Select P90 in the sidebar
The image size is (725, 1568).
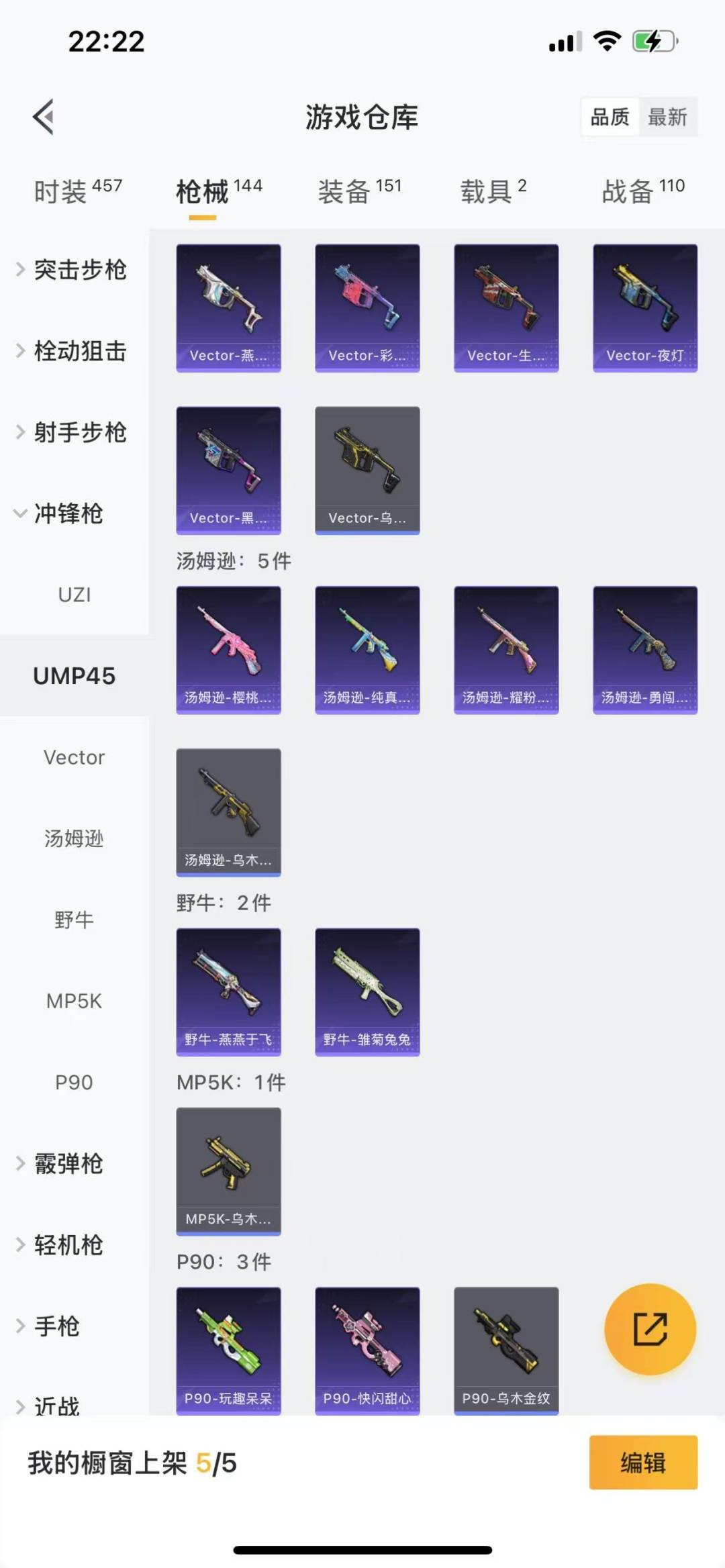pos(74,1082)
